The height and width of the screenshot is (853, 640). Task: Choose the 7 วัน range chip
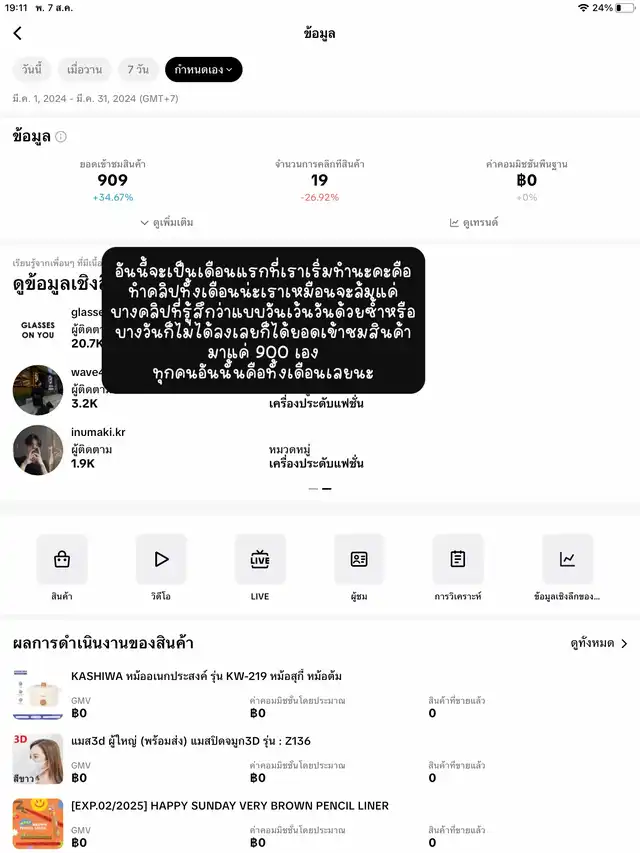138,70
